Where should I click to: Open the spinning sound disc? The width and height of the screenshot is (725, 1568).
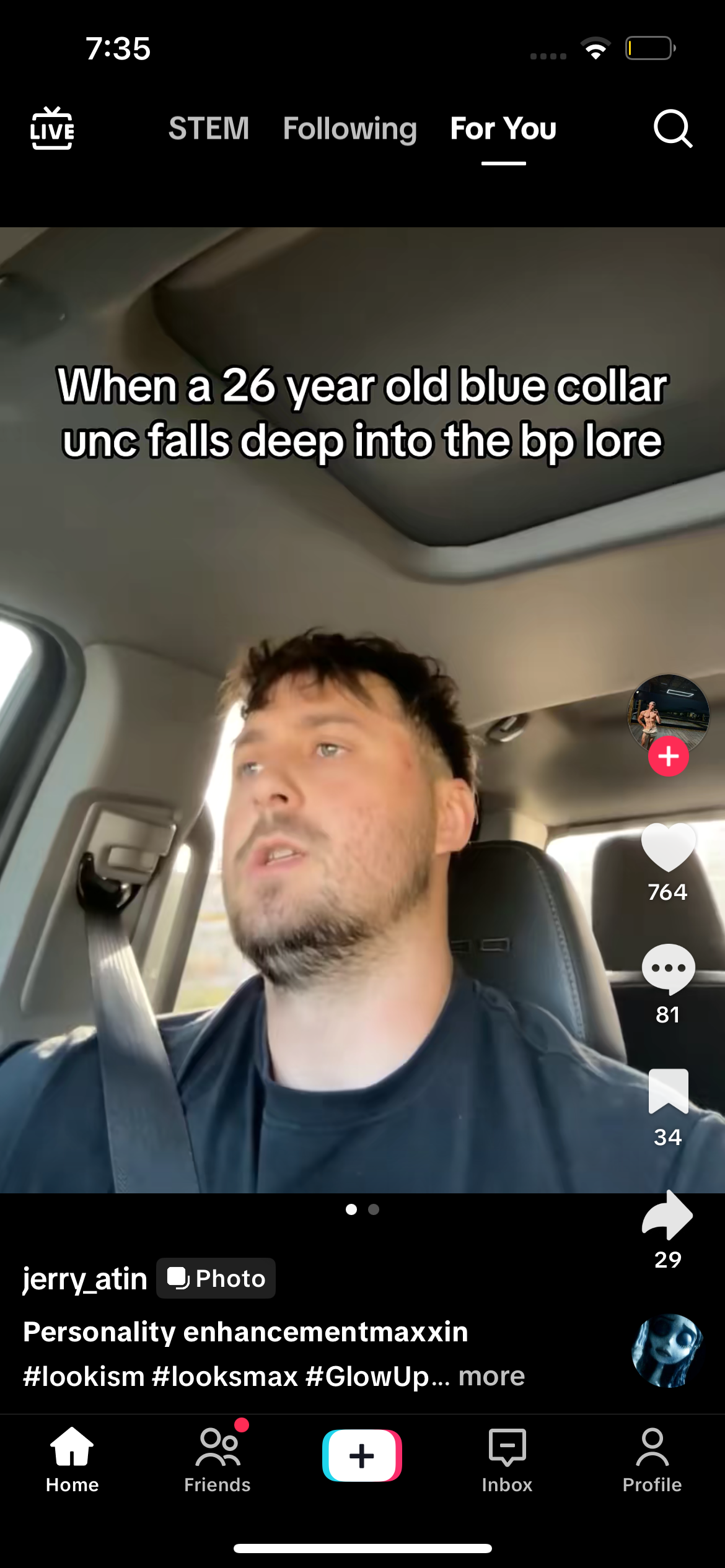pyautogui.click(x=668, y=1350)
